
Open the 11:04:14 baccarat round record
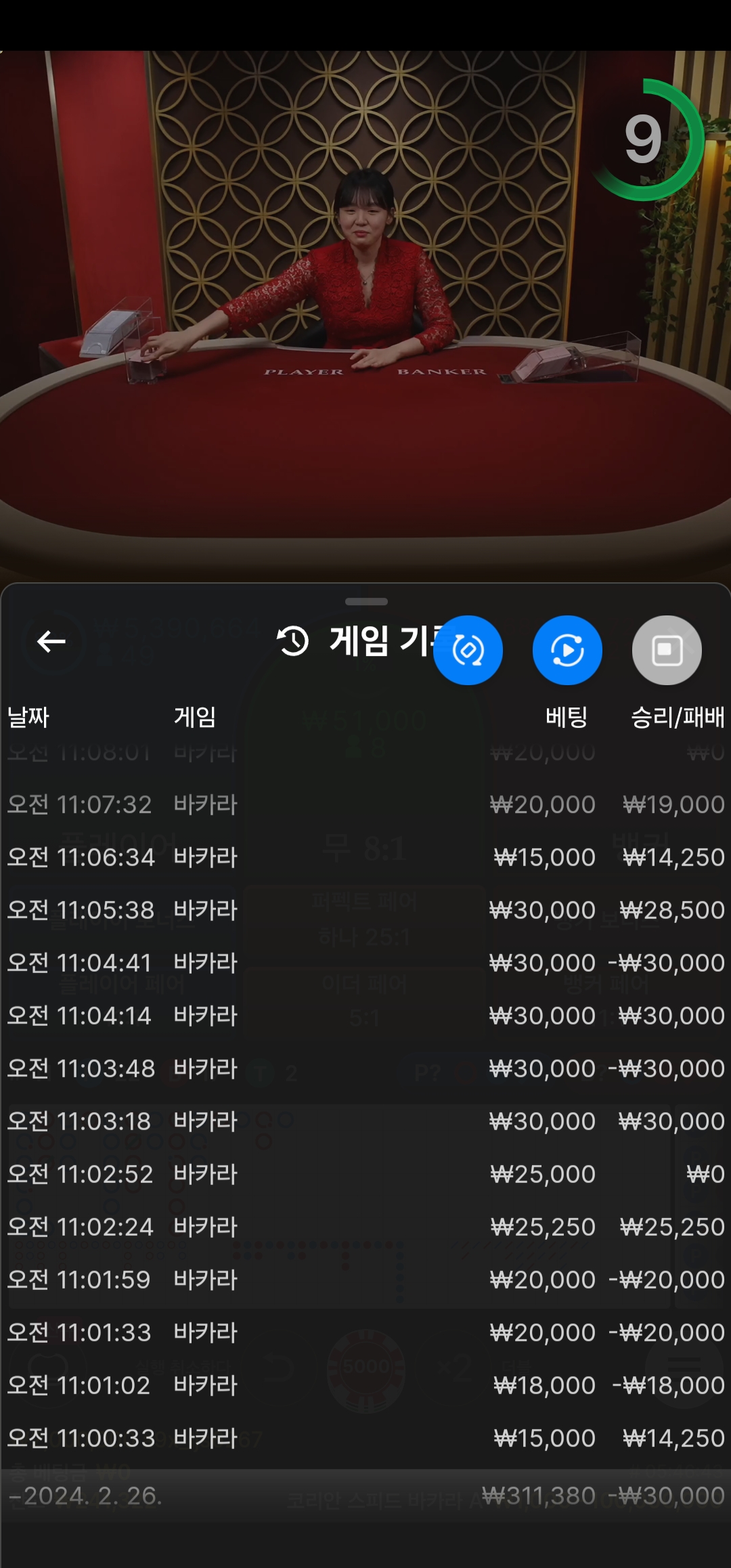(x=365, y=1016)
